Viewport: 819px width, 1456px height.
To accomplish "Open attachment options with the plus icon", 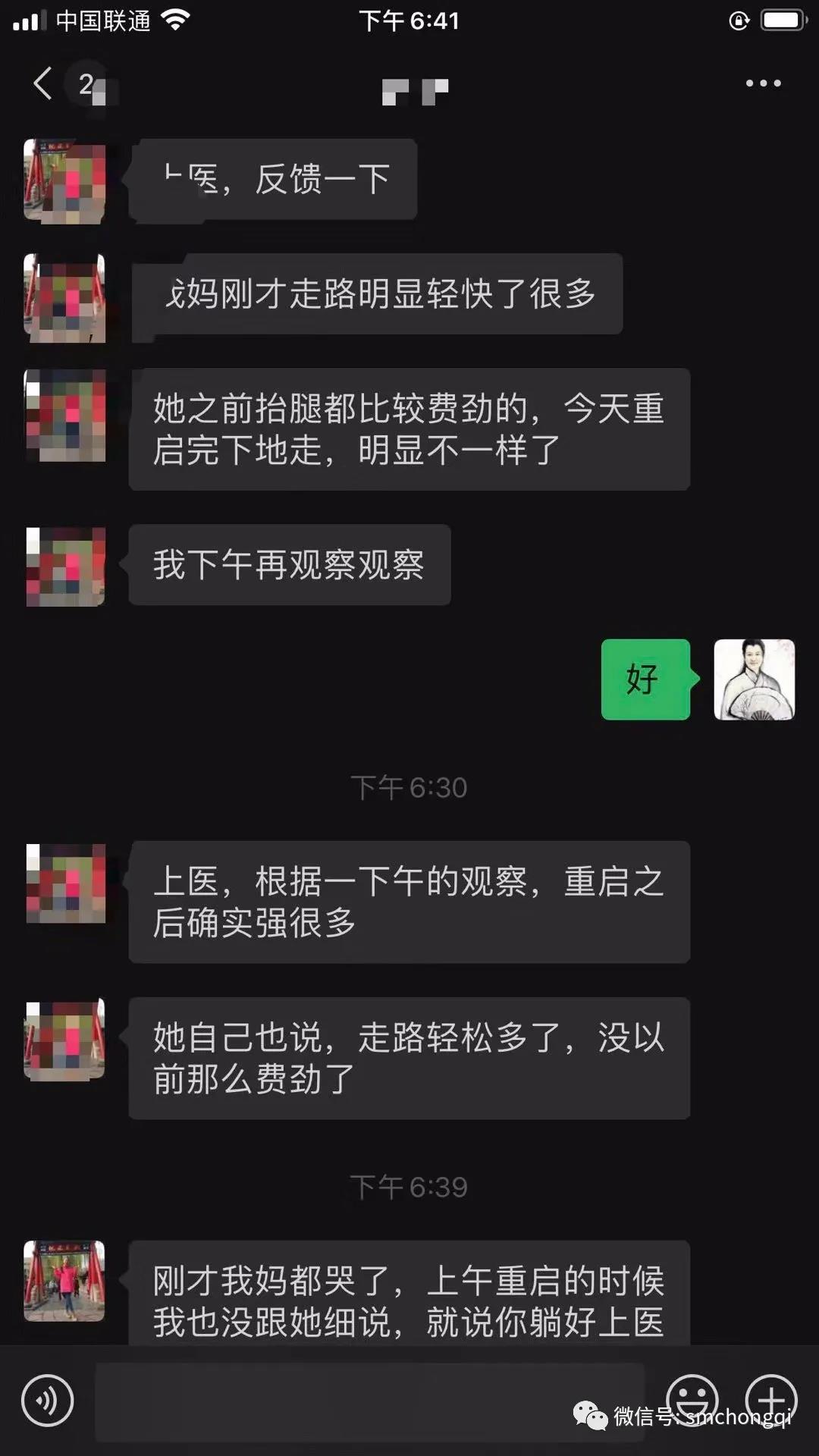I will (x=771, y=1398).
